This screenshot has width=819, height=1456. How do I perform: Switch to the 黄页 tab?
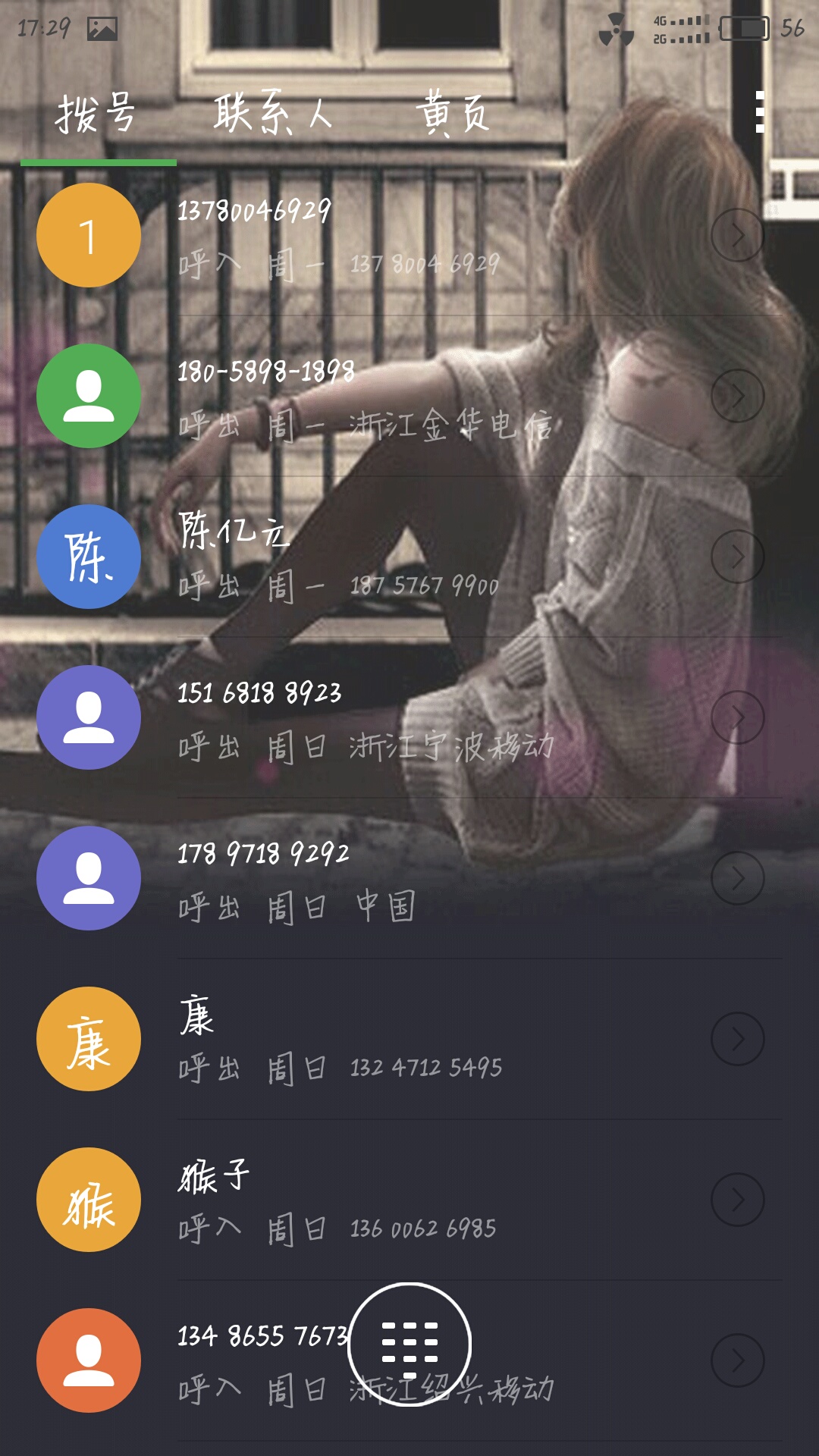click(453, 114)
